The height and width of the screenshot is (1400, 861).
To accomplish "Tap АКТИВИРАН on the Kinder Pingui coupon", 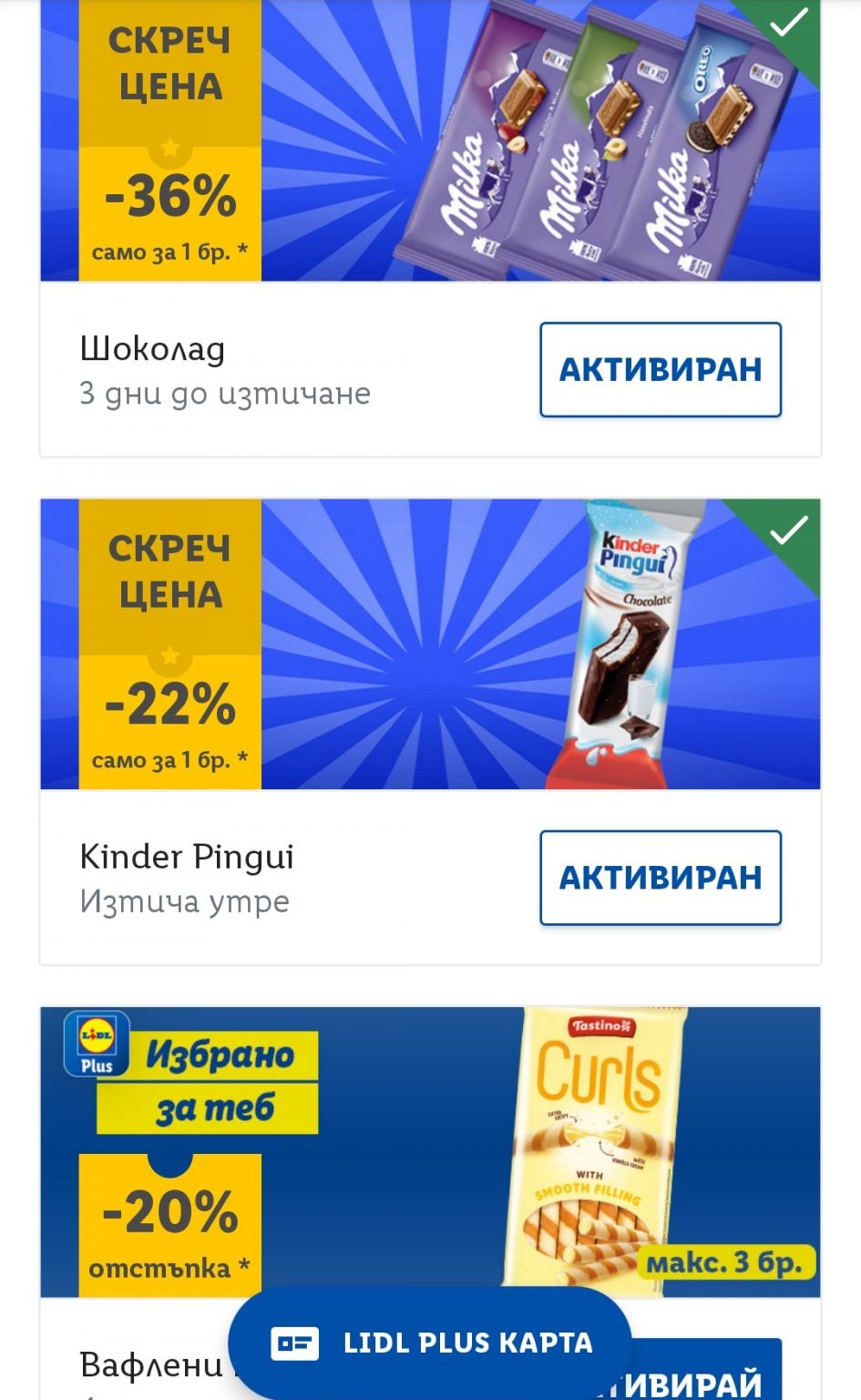I will 660,877.
